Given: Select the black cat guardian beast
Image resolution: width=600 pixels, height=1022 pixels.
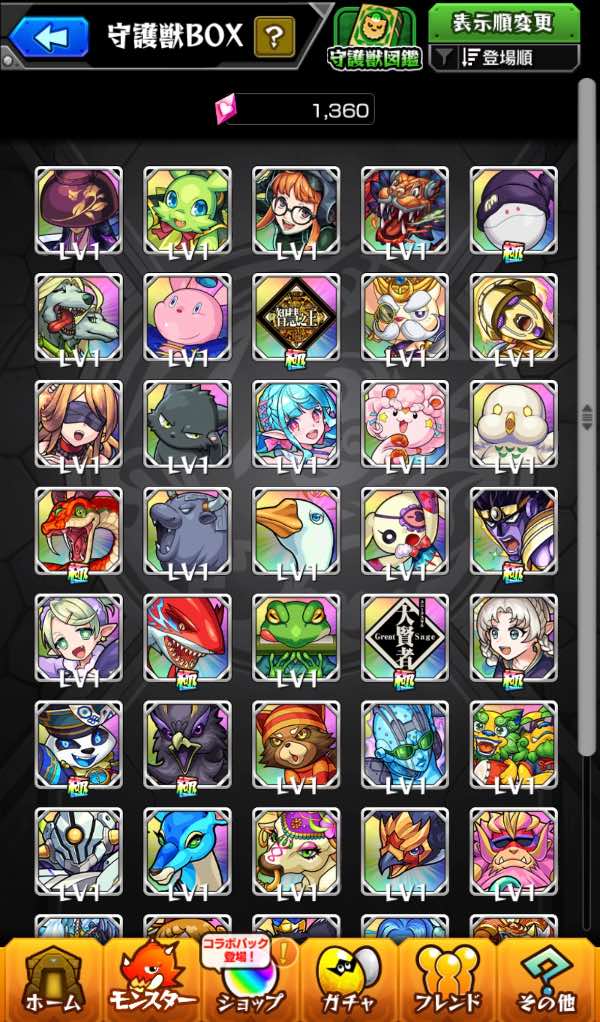Looking at the screenshot, I should (187, 424).
